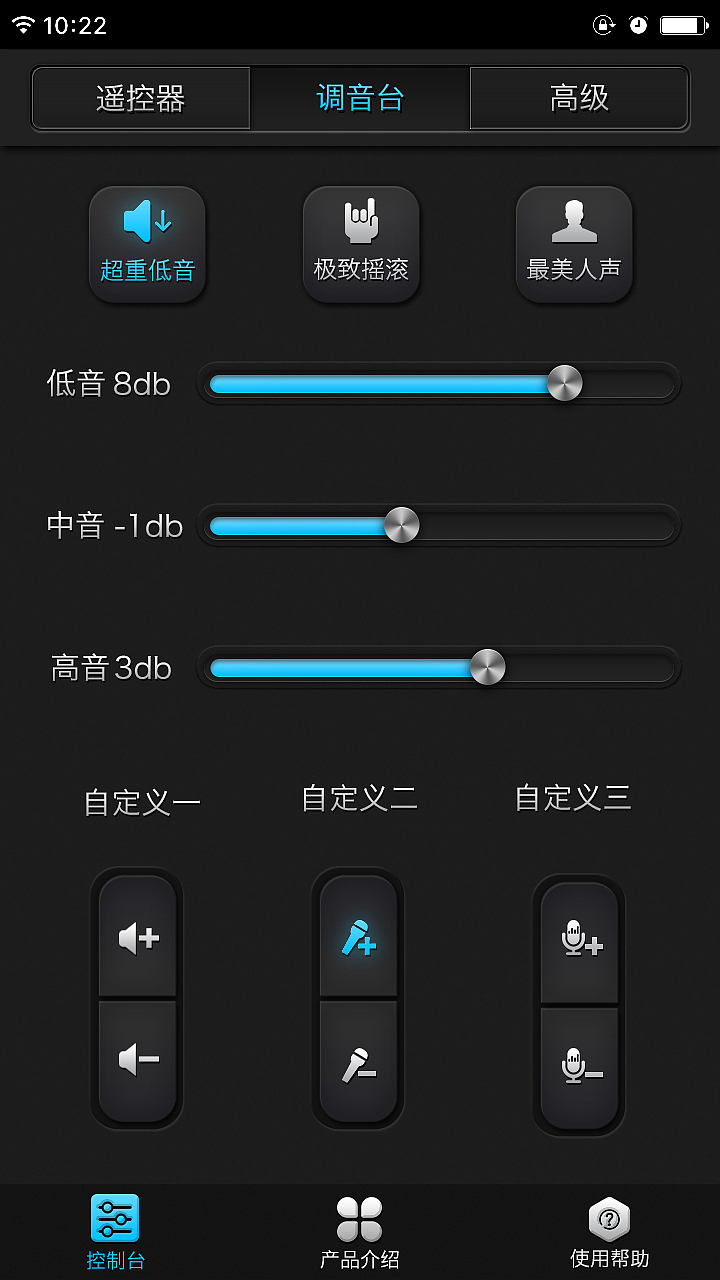Tap the clock icon in the status bar
Image resolution: width=720 pixels, height=1280 pixels.
[637, 25]
